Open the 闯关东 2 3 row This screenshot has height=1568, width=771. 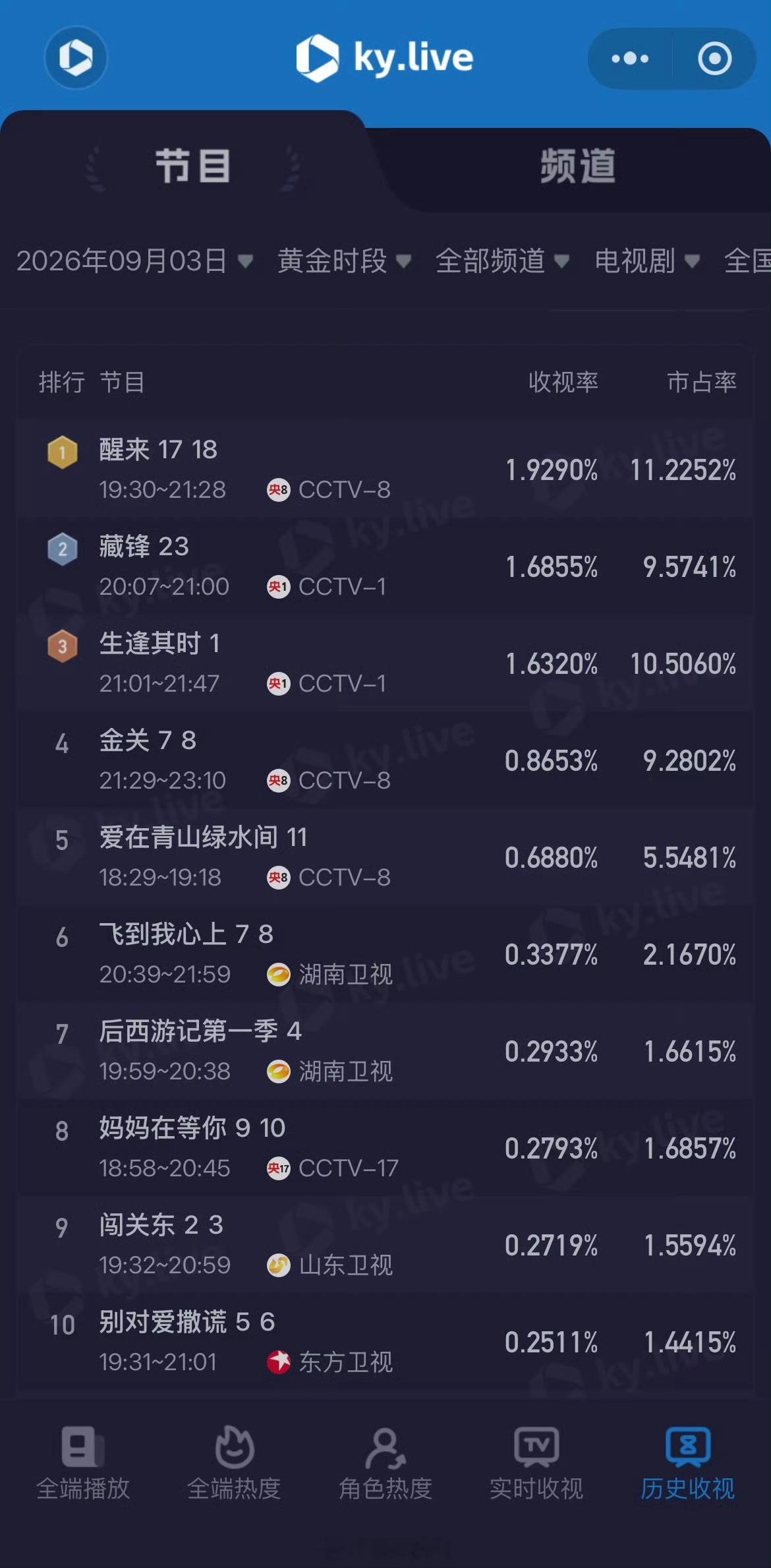click(385, 1245)
